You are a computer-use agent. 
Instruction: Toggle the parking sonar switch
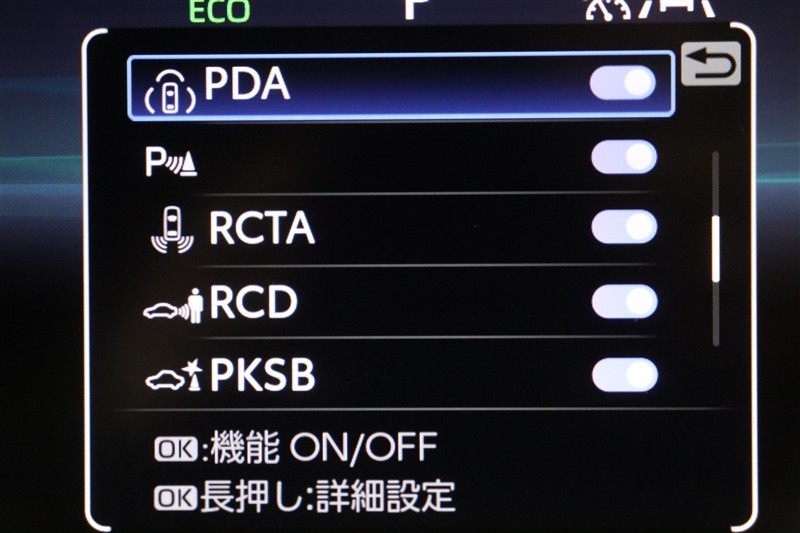[x=624, y=158]
